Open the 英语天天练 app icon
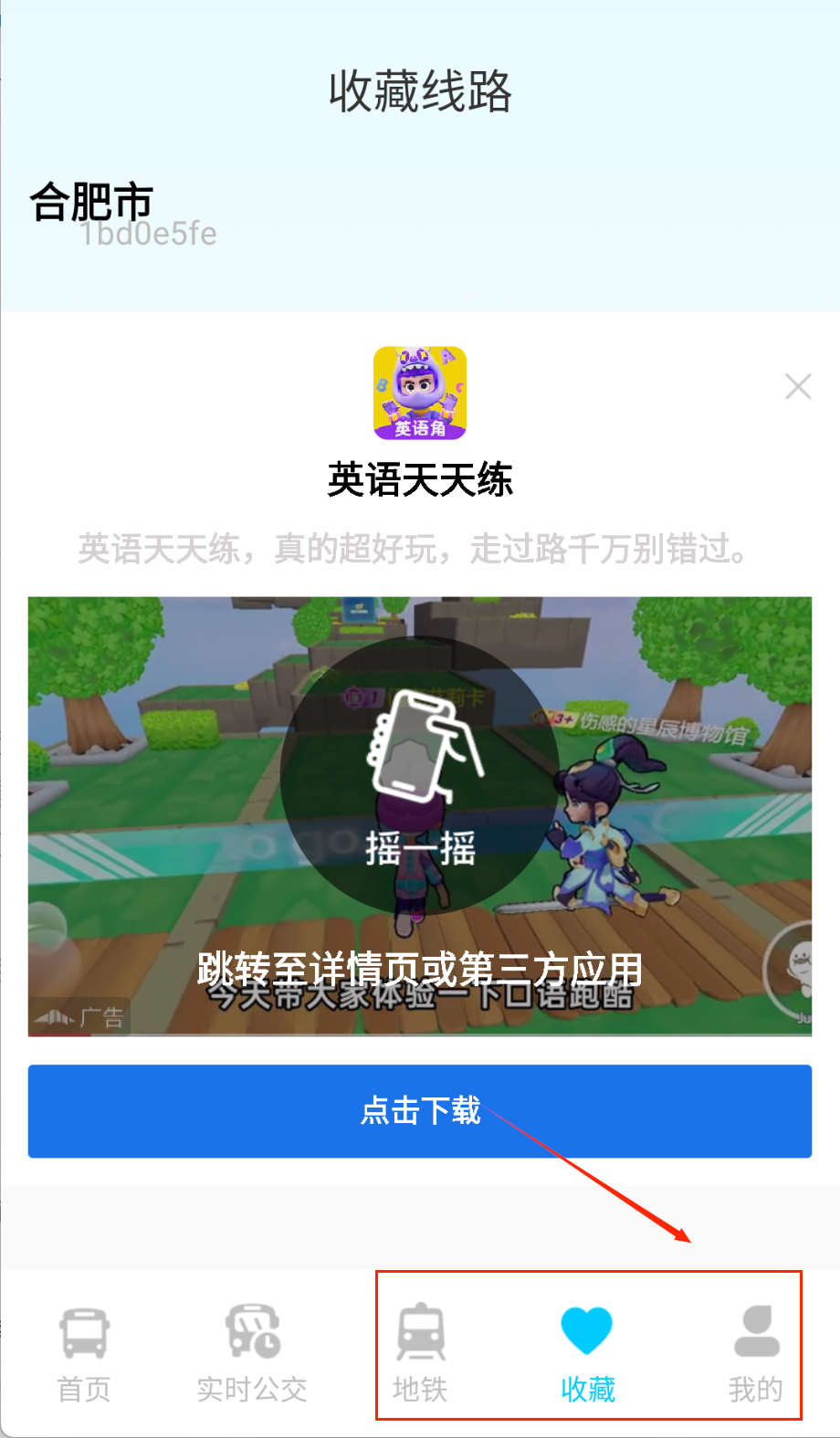This screenshot has height=1438, width=840. tap(420, 393)
